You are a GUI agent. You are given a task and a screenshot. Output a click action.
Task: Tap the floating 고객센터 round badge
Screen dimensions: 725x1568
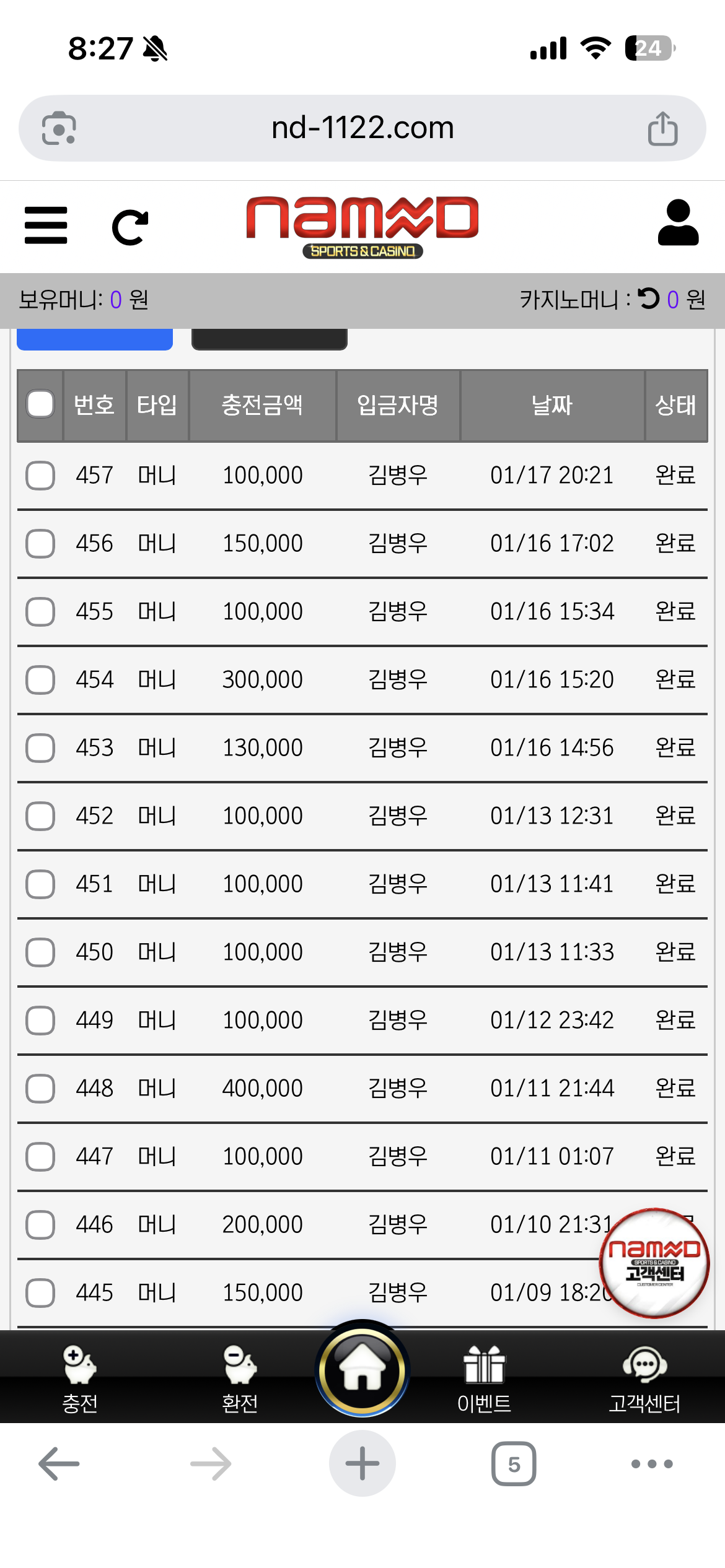tap(654, 1262)
